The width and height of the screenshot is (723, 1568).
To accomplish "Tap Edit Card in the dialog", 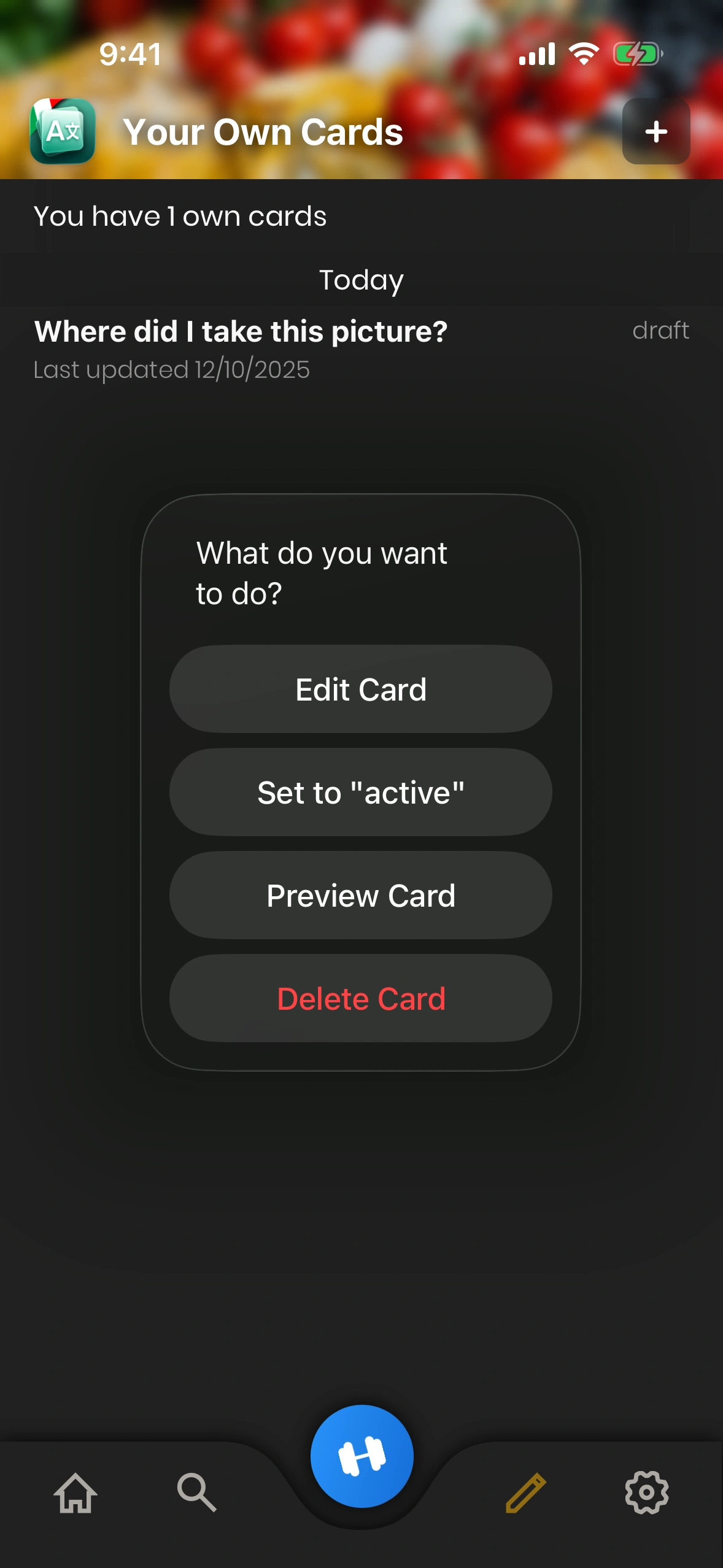I will [361, 689].
